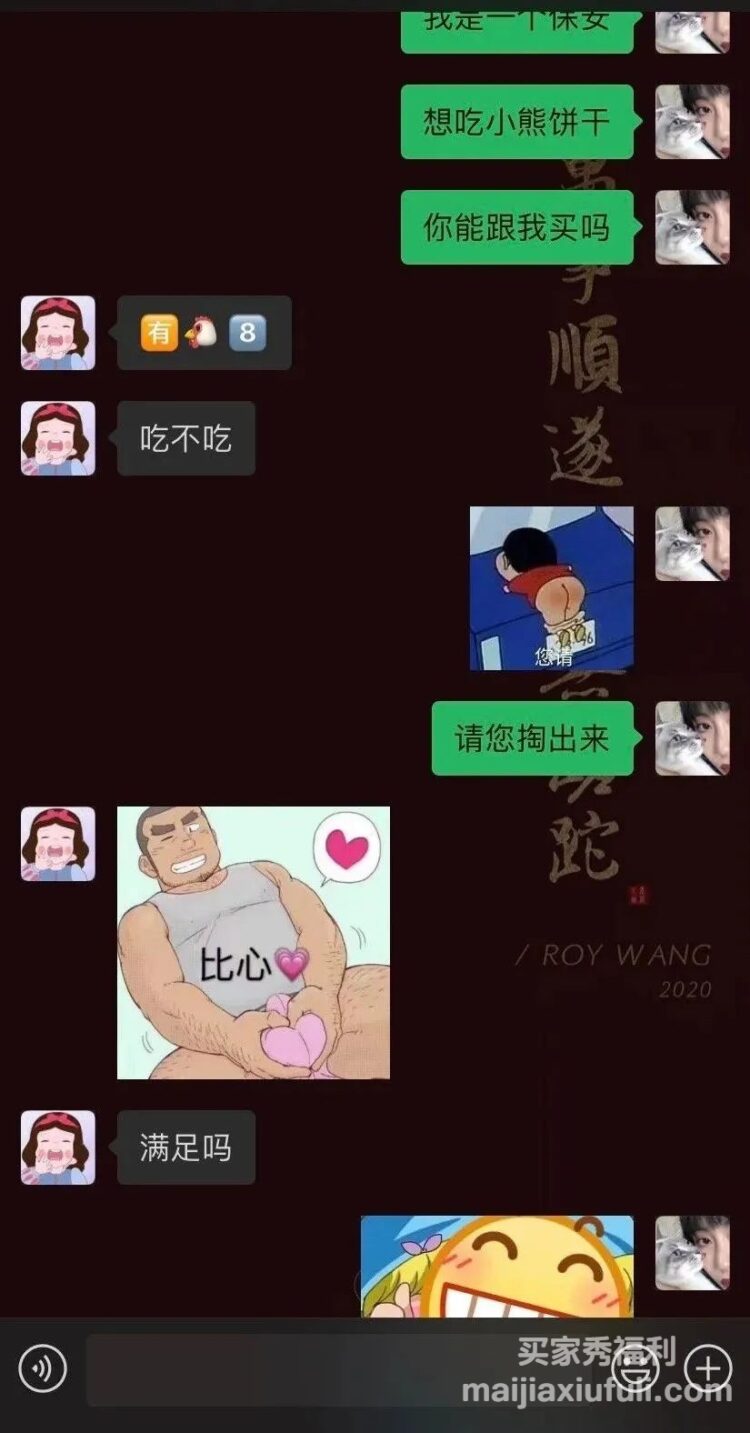Open the plus attachments menu
This screenshot has height=1433, width=750.
tap(708, 1368)
